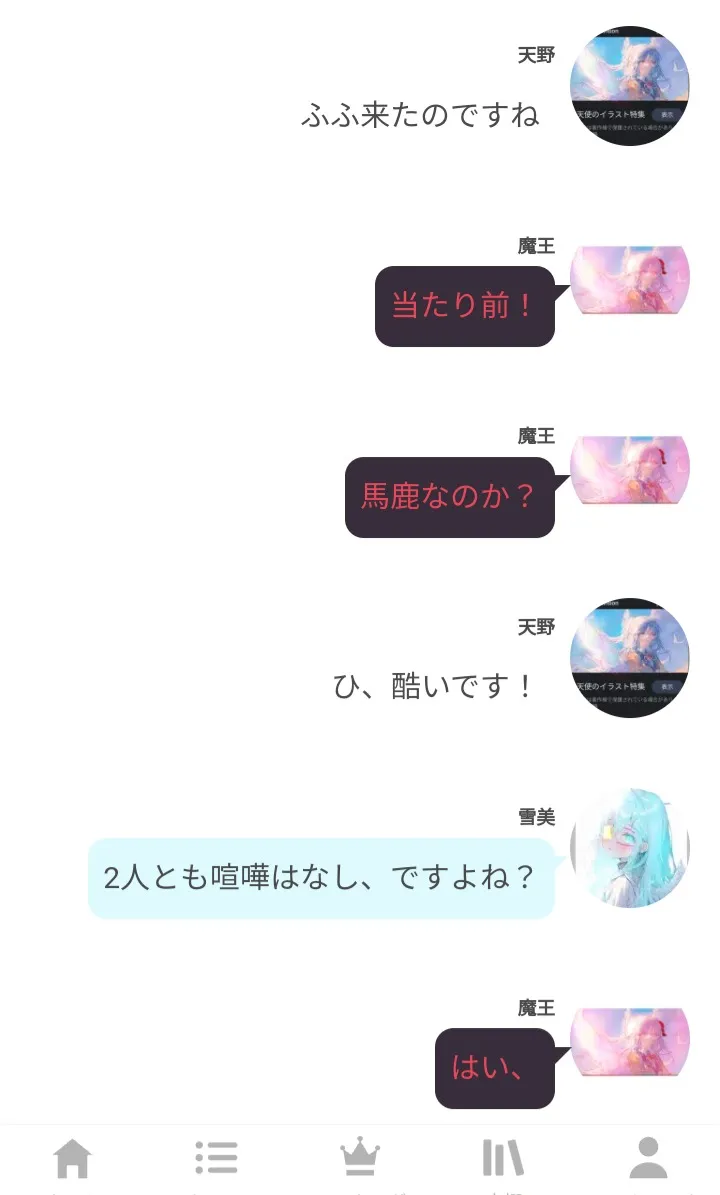Open the list tab
This screenshot has height=1195, width=720.
(216, 1159)
